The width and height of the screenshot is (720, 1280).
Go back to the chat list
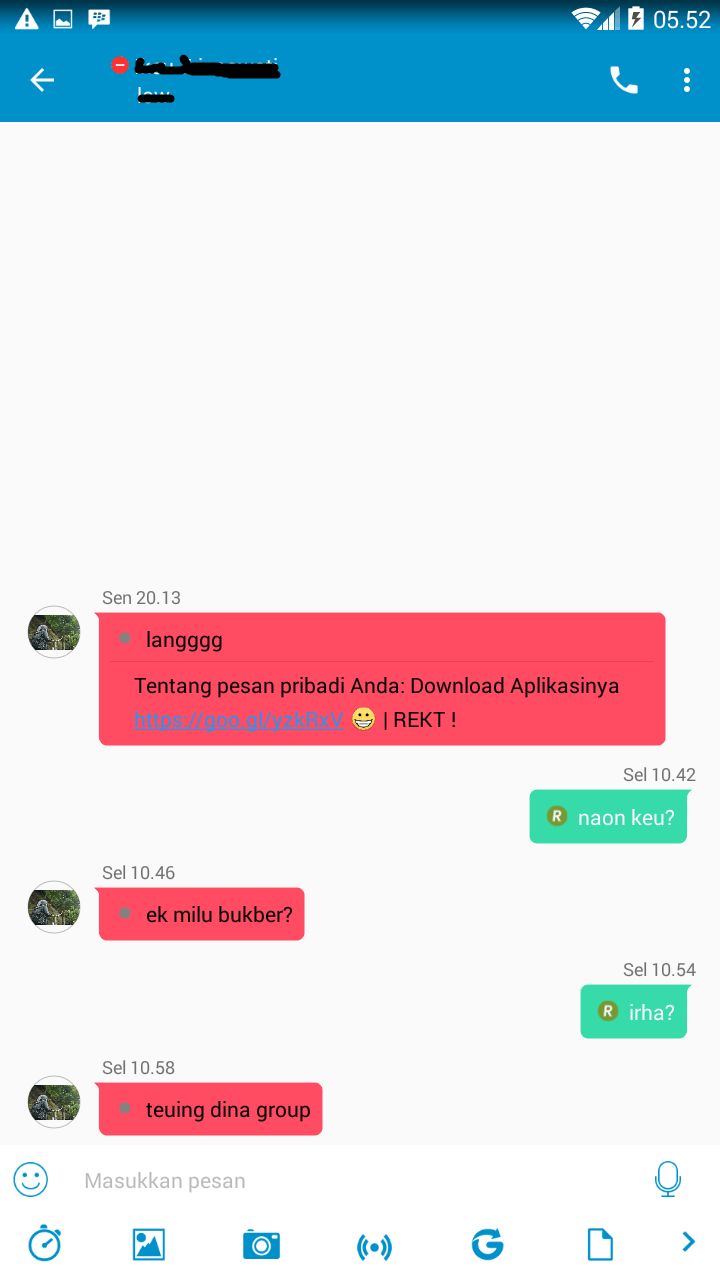(42, 80)
